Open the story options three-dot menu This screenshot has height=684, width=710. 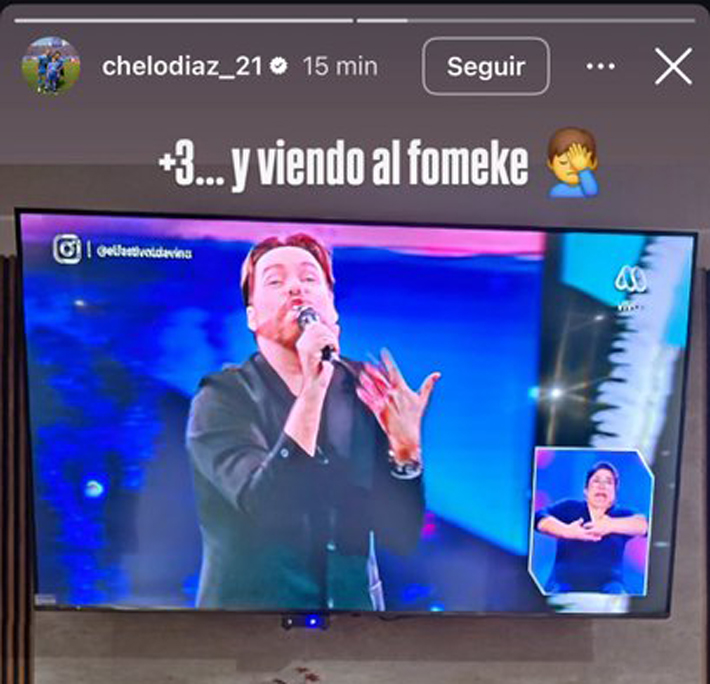click(600, 67)
